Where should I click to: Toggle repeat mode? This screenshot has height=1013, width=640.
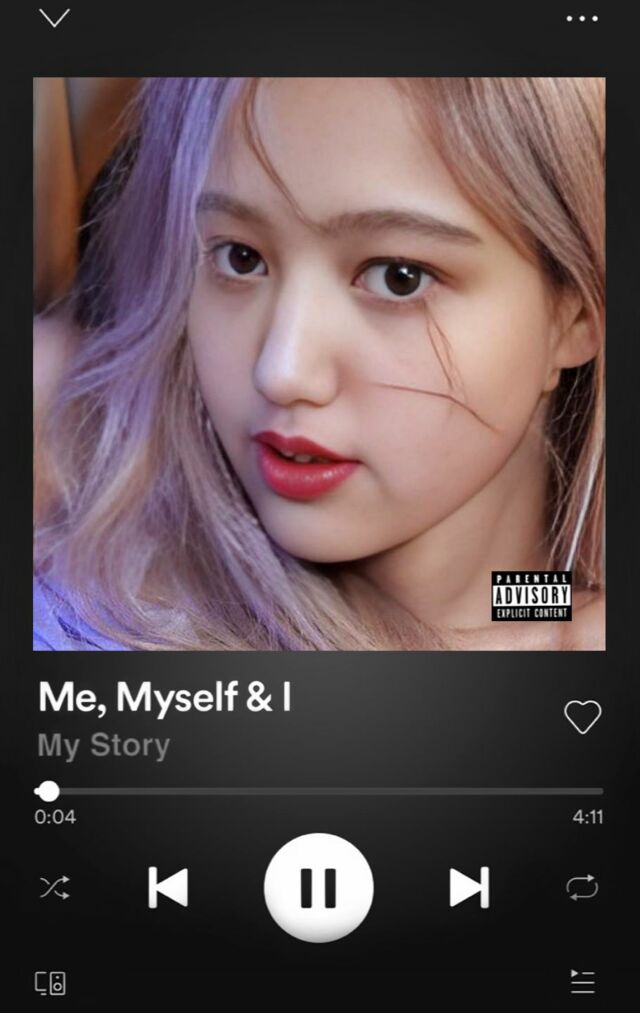pyautogui.click(x=582, y=887)
